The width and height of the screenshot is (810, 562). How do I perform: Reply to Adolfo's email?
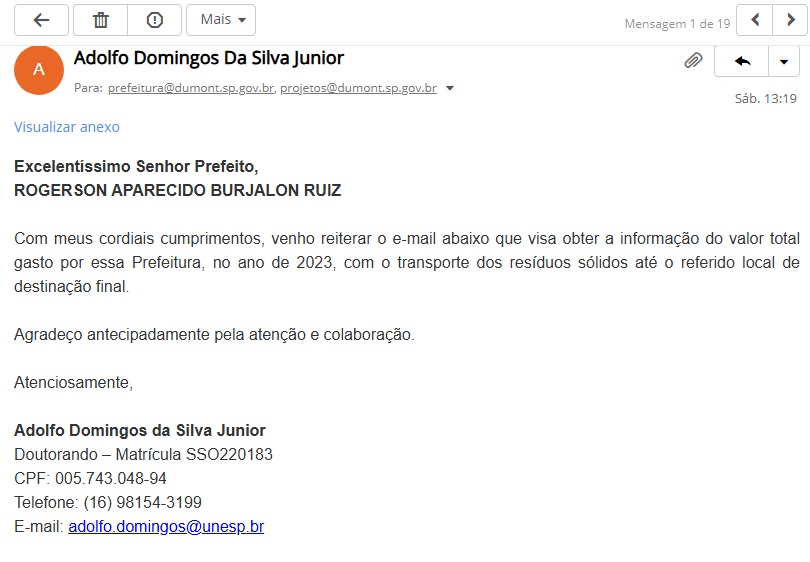coord(741,61)
